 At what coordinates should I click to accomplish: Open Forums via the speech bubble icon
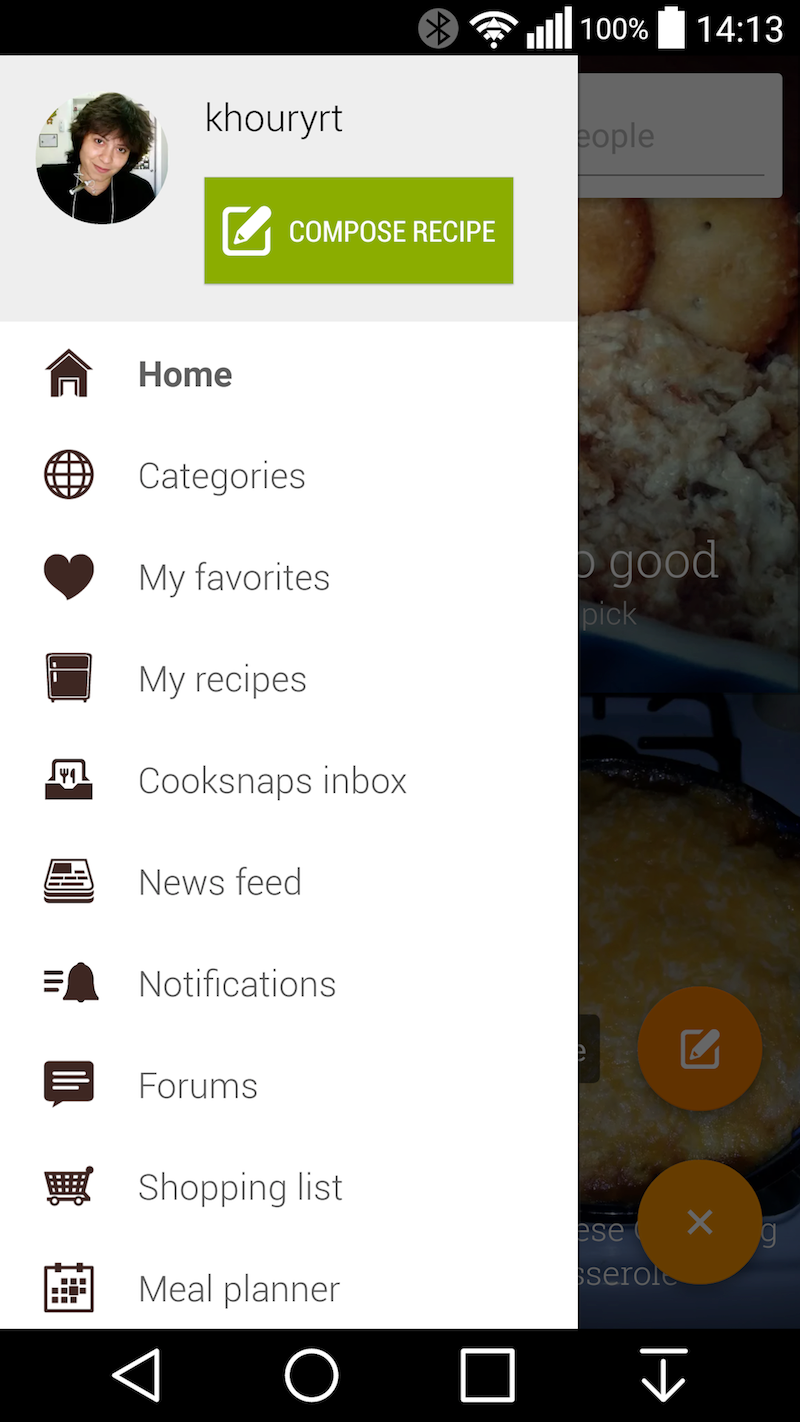[x=68, y=1084]
